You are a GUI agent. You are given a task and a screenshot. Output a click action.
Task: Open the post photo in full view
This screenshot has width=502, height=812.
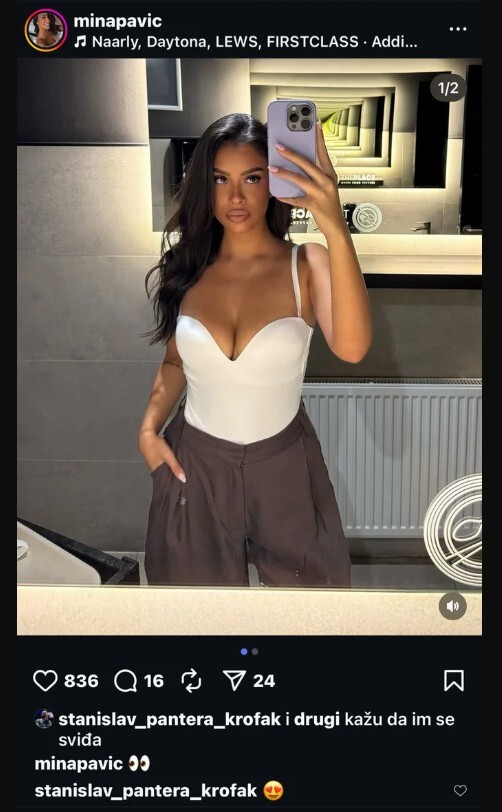249,346
